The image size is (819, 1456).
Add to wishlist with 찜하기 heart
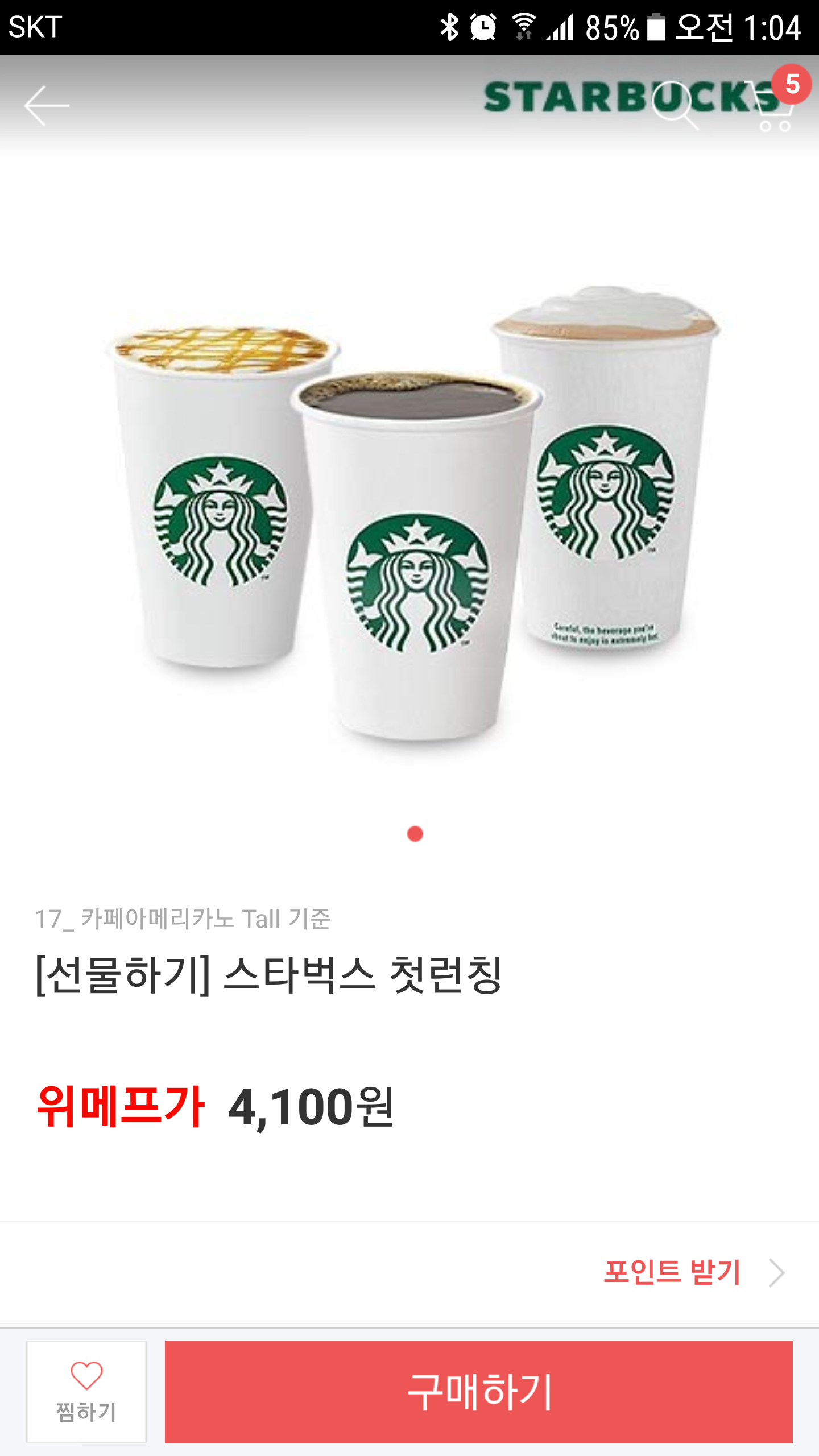point(86,1391)
